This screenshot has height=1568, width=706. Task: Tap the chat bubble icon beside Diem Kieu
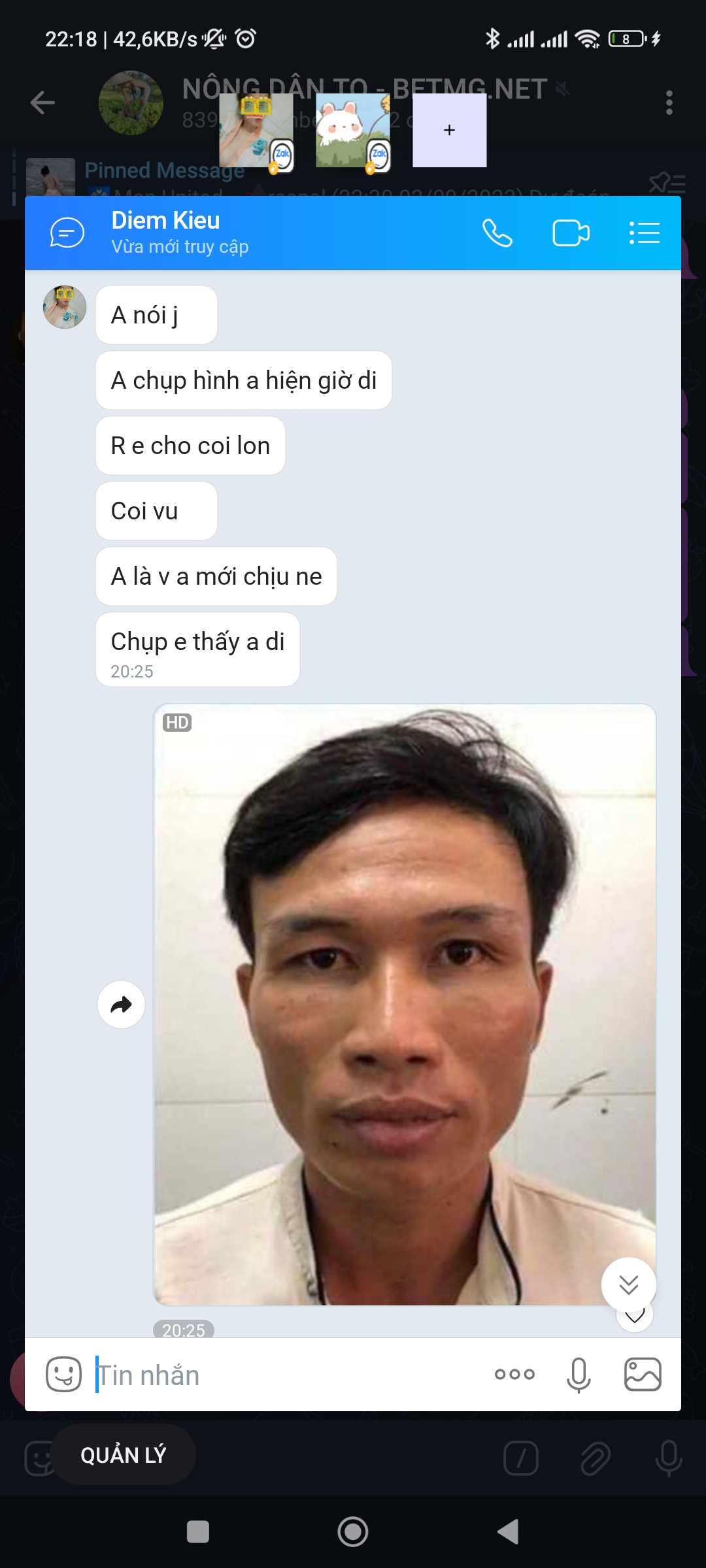(67, 233)
